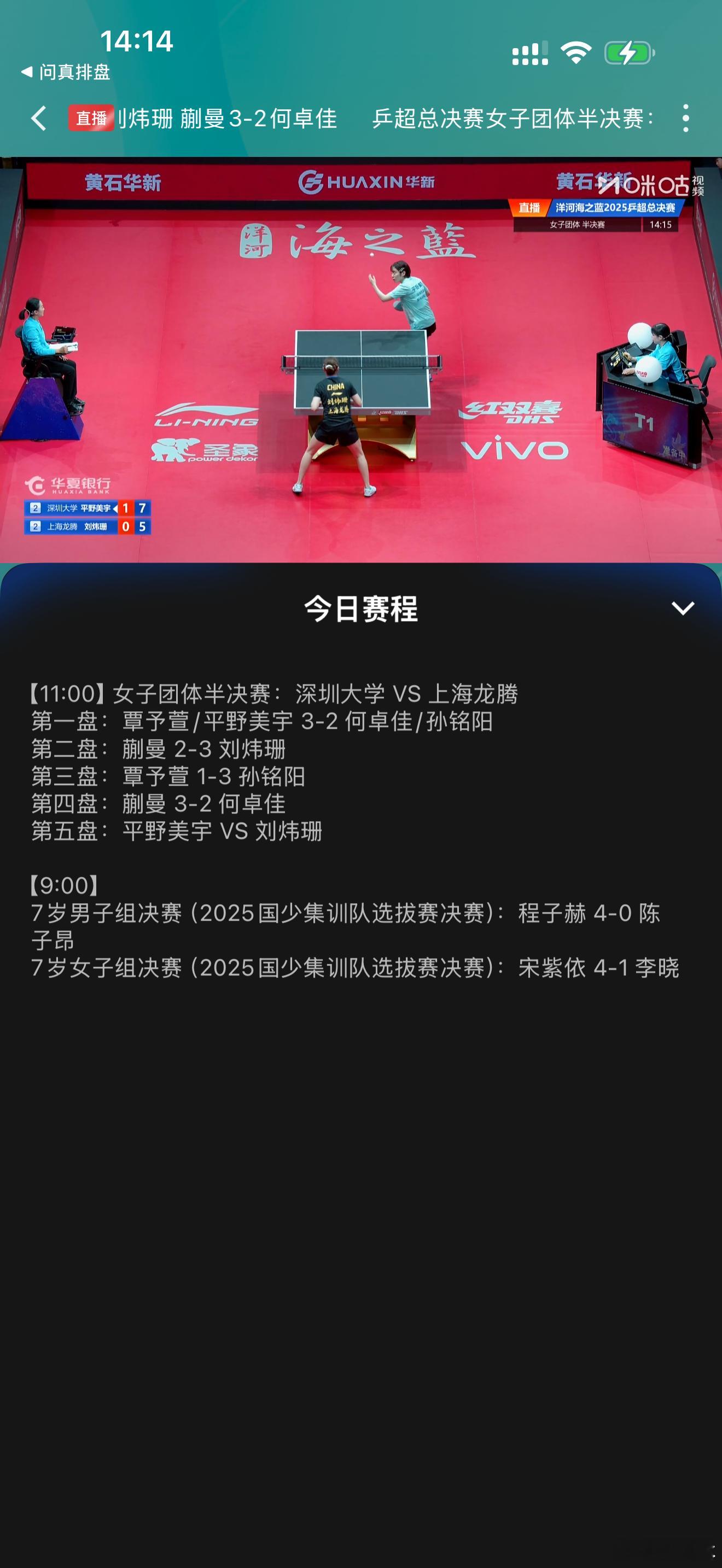
Task: Tap the 直播 banner overlay inside the video
Action: click(529, 208)
